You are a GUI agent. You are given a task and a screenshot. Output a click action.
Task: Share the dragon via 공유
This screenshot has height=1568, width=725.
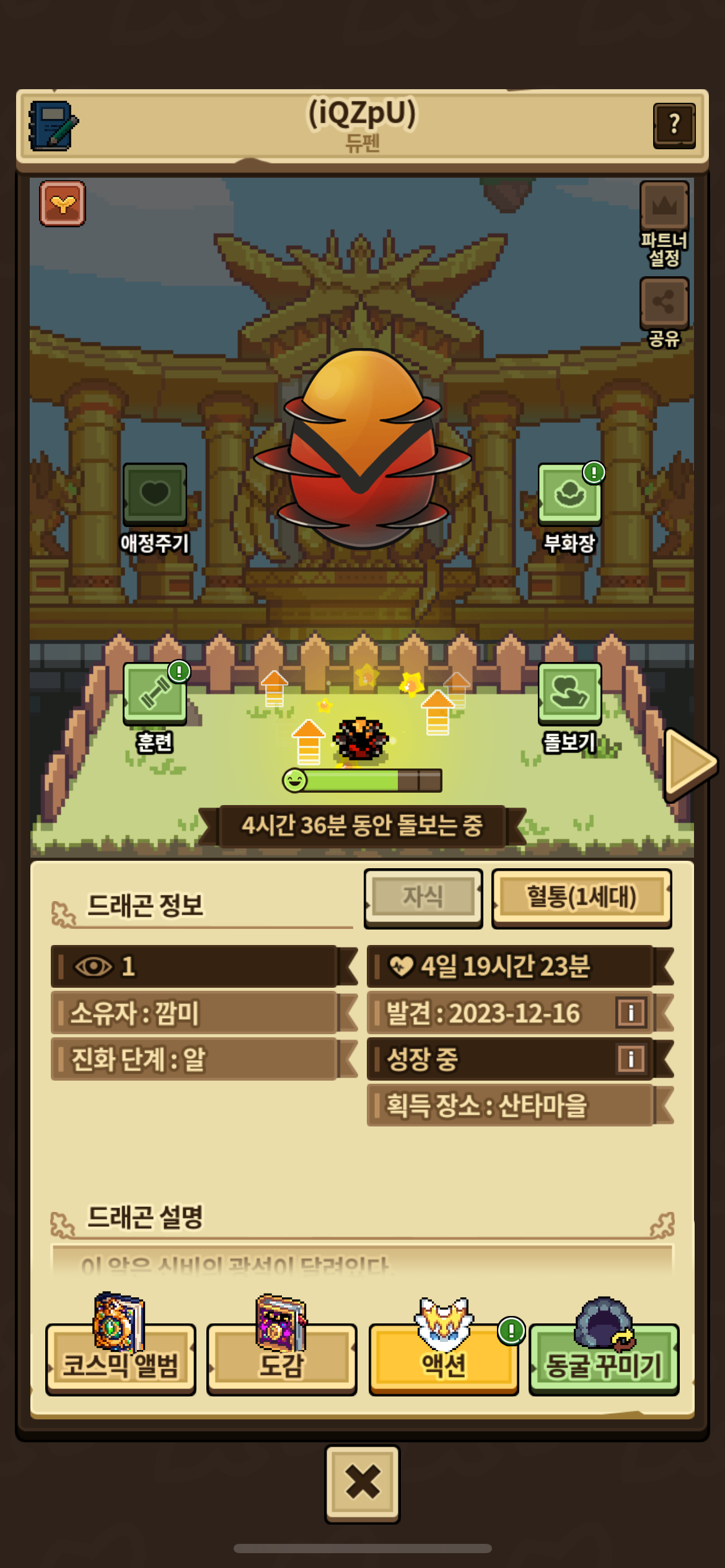664,303
